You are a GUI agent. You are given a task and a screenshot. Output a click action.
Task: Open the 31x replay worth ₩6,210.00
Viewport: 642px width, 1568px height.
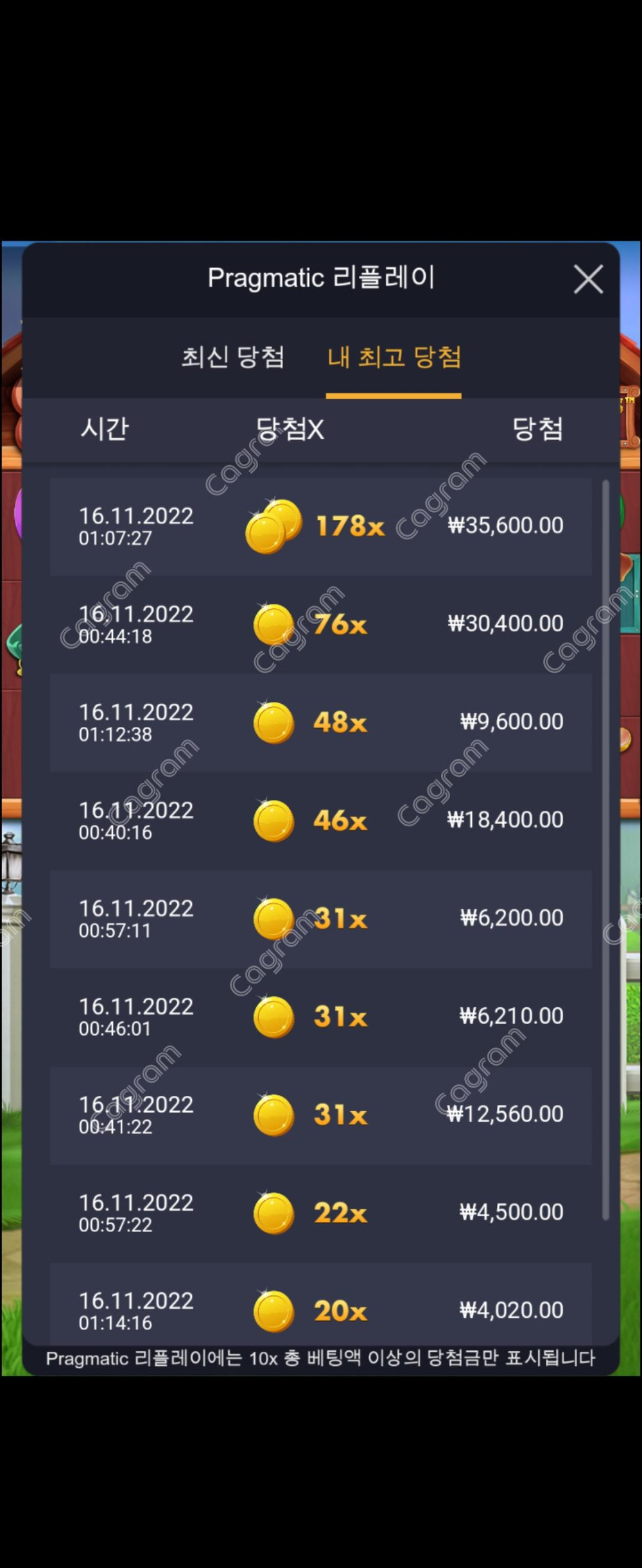point(321,1017)
